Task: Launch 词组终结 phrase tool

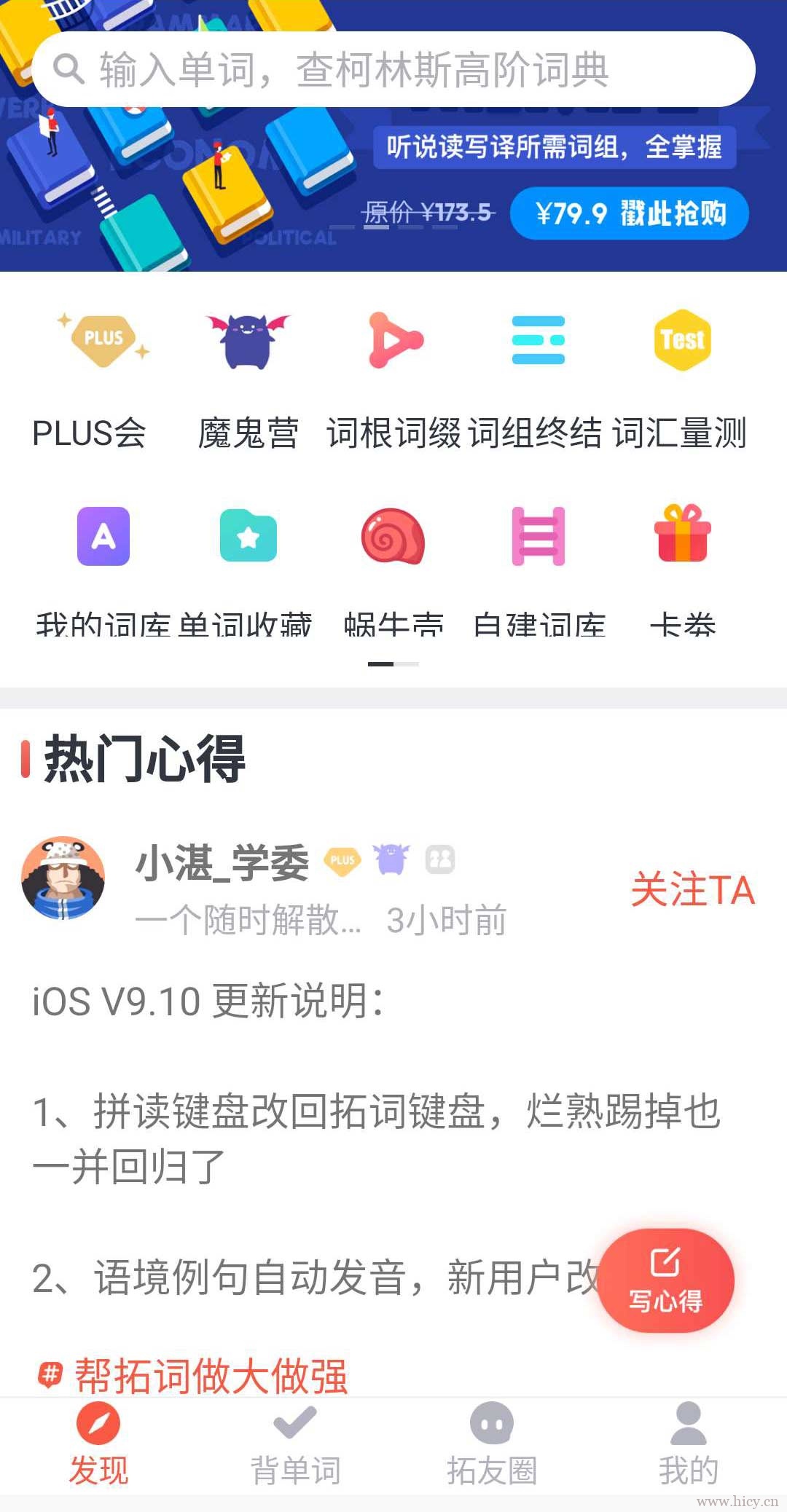Action: click(537, 339)
